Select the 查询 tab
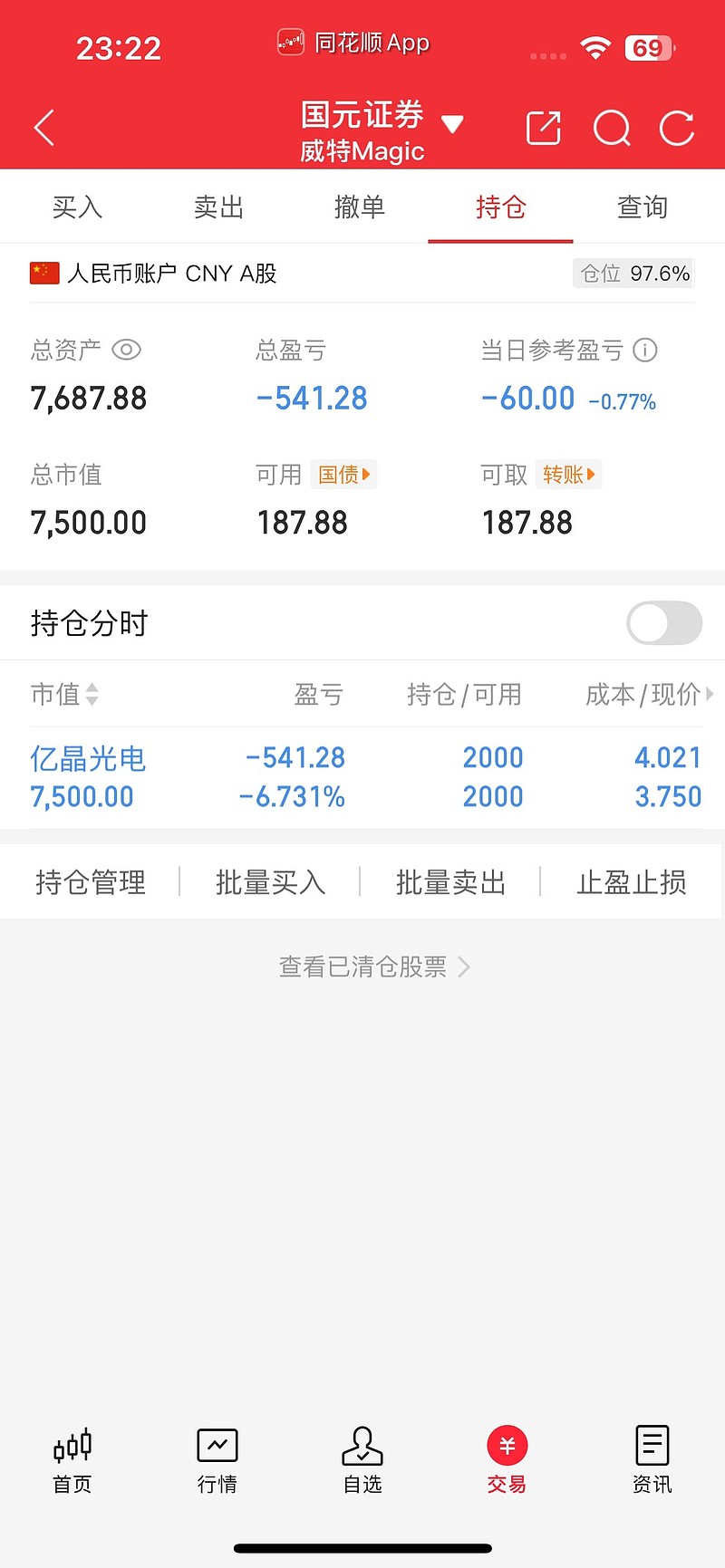The width and height of the screenshot is (725, 1568). tap(643, 207)
